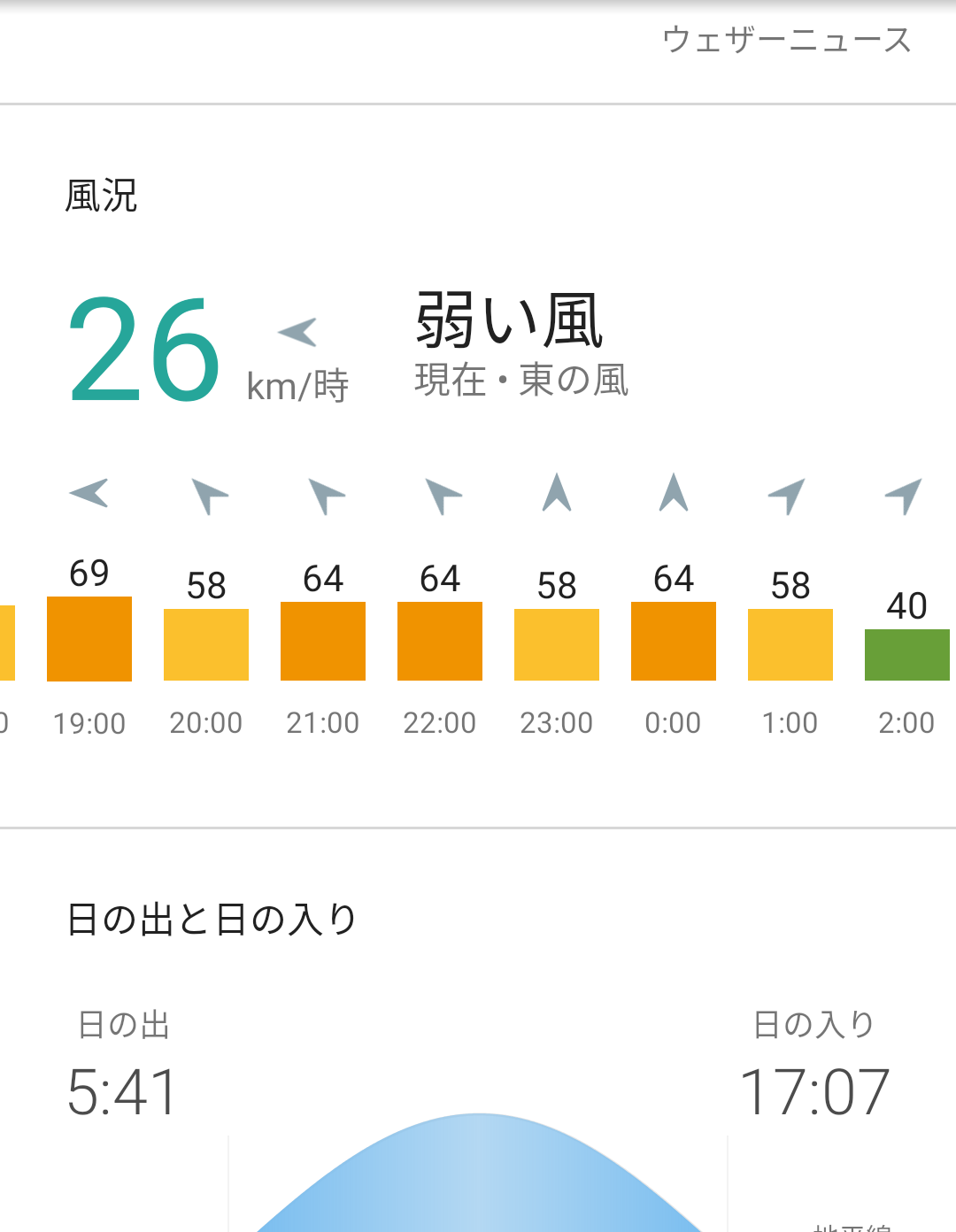Screen dimensions: 956x1232
Task: Select the 19:00 wind direction arrow
Action: 89,494
